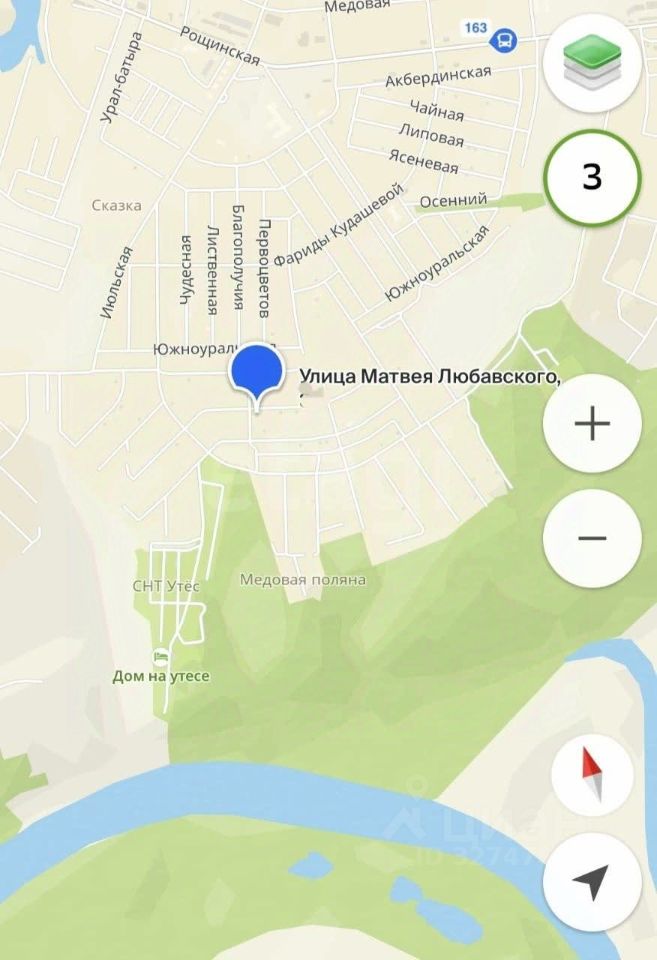
Task: Center map on my current location
Action: point(592,882)
